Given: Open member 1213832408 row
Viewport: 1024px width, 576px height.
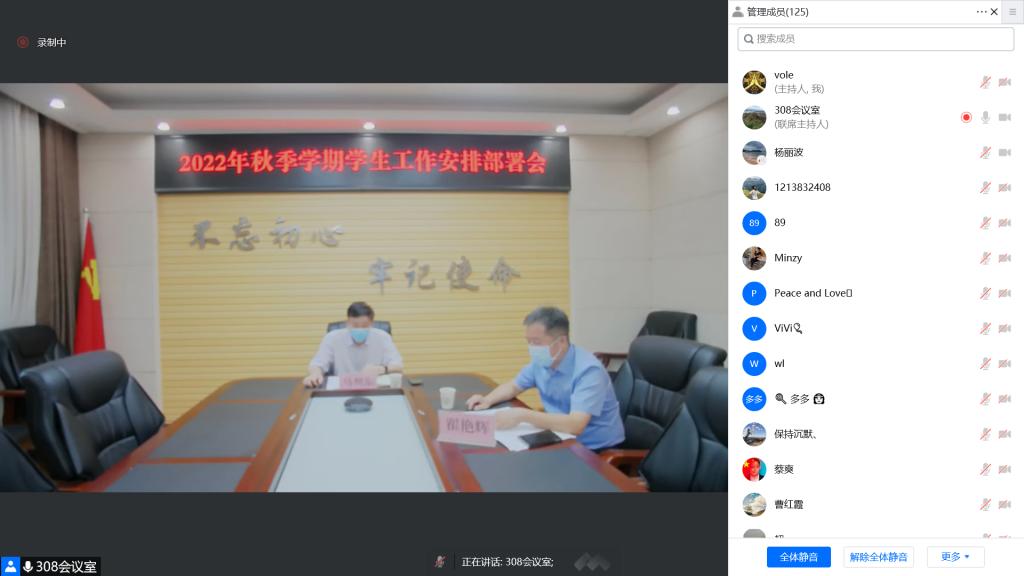Looking at the screenshot, I should (802, 187).
